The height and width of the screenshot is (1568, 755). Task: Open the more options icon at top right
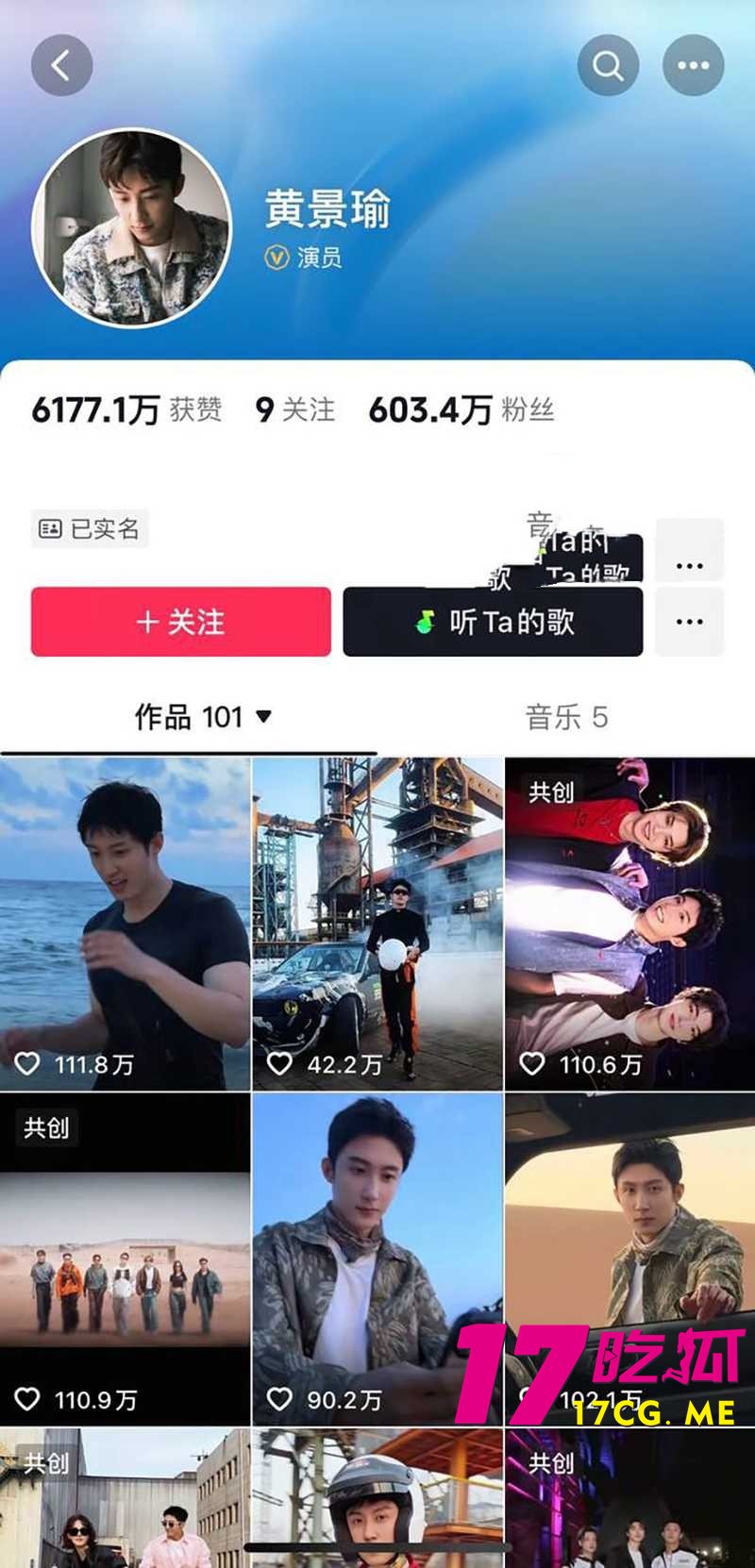point(693,64)
